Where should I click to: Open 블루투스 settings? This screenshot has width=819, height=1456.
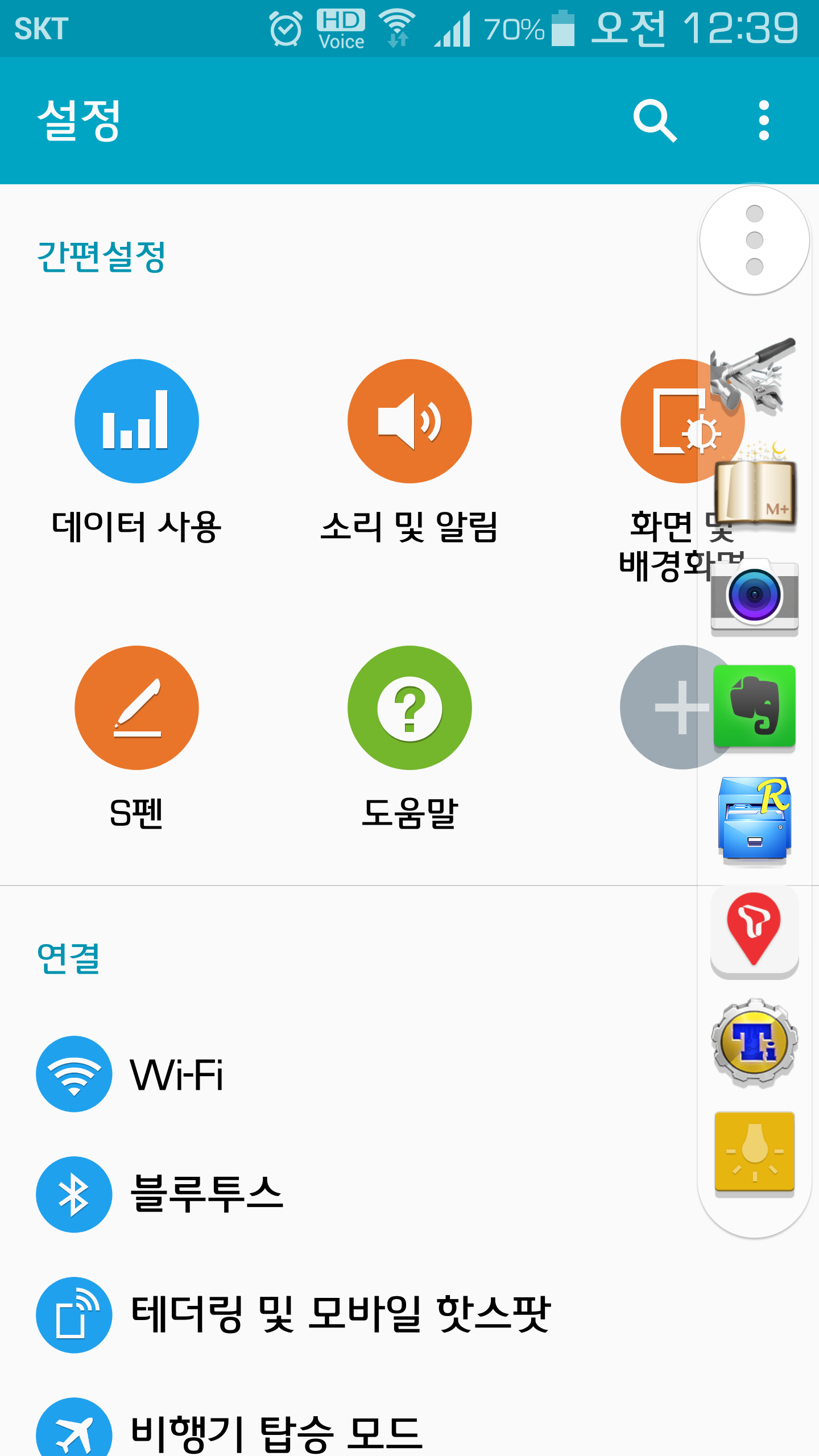(x=205, y=1194)
